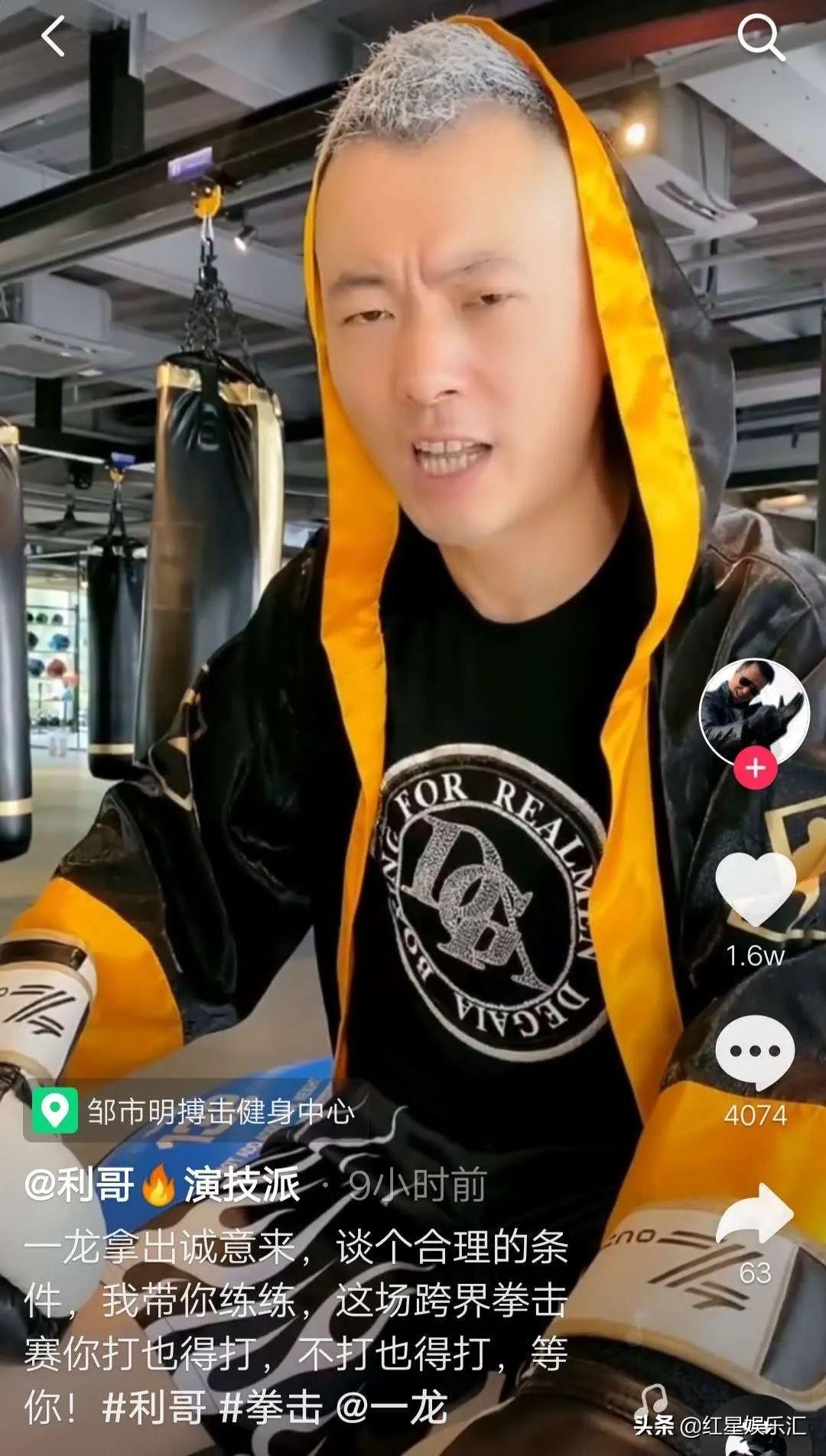Screen dimensions: 826x1456
Task: Open the creator's profile avatar
Action: [x=754, y=711]
